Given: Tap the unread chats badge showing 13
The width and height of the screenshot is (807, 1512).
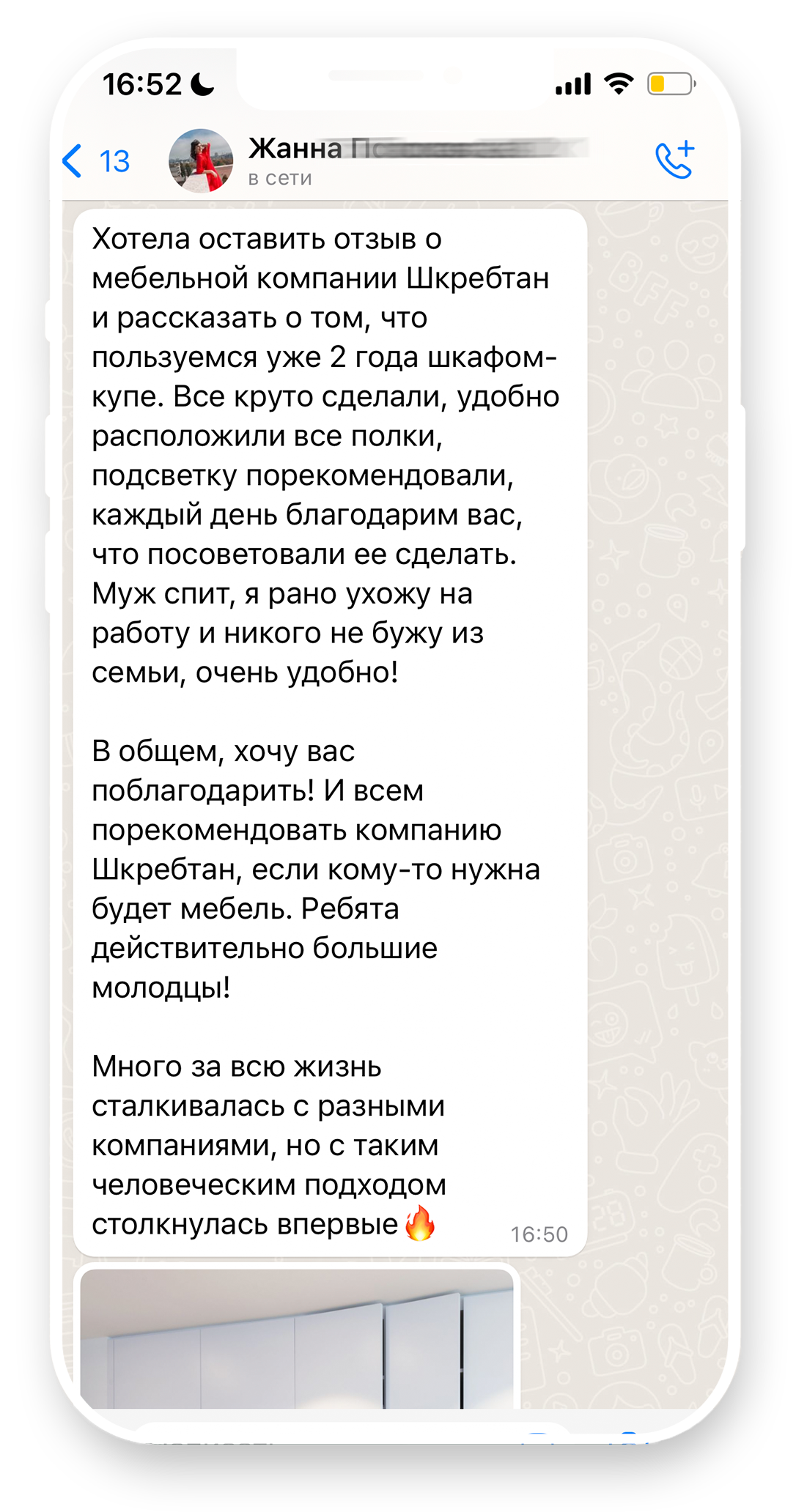Looking at the screenshot, I should [x=115, y=160].
